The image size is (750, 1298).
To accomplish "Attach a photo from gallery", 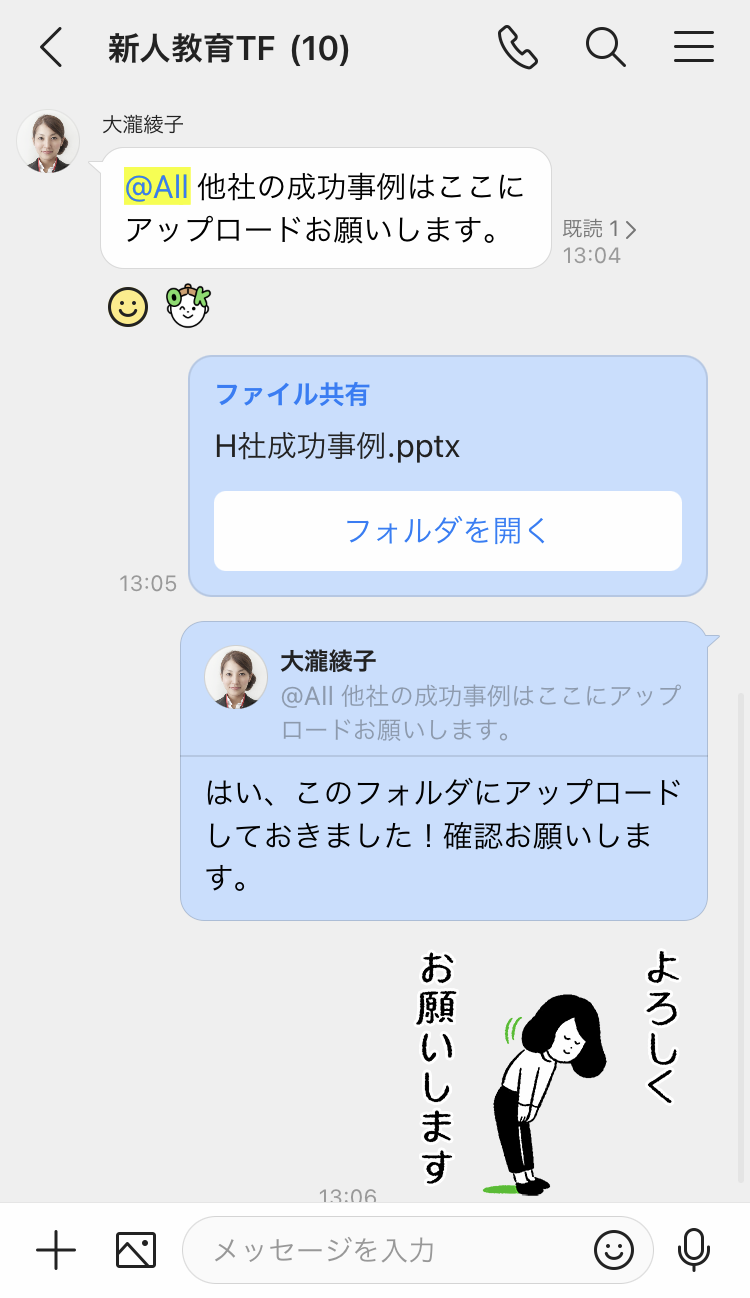I will (135, 1250).
